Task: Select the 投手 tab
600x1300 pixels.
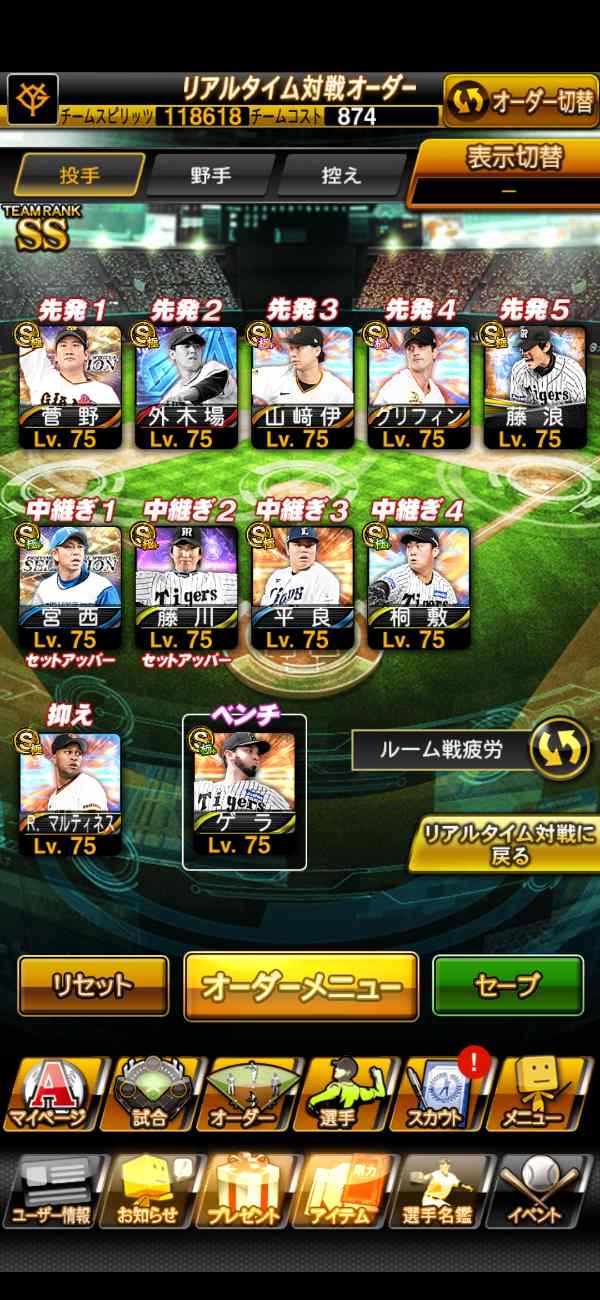Action: point(78,175)
